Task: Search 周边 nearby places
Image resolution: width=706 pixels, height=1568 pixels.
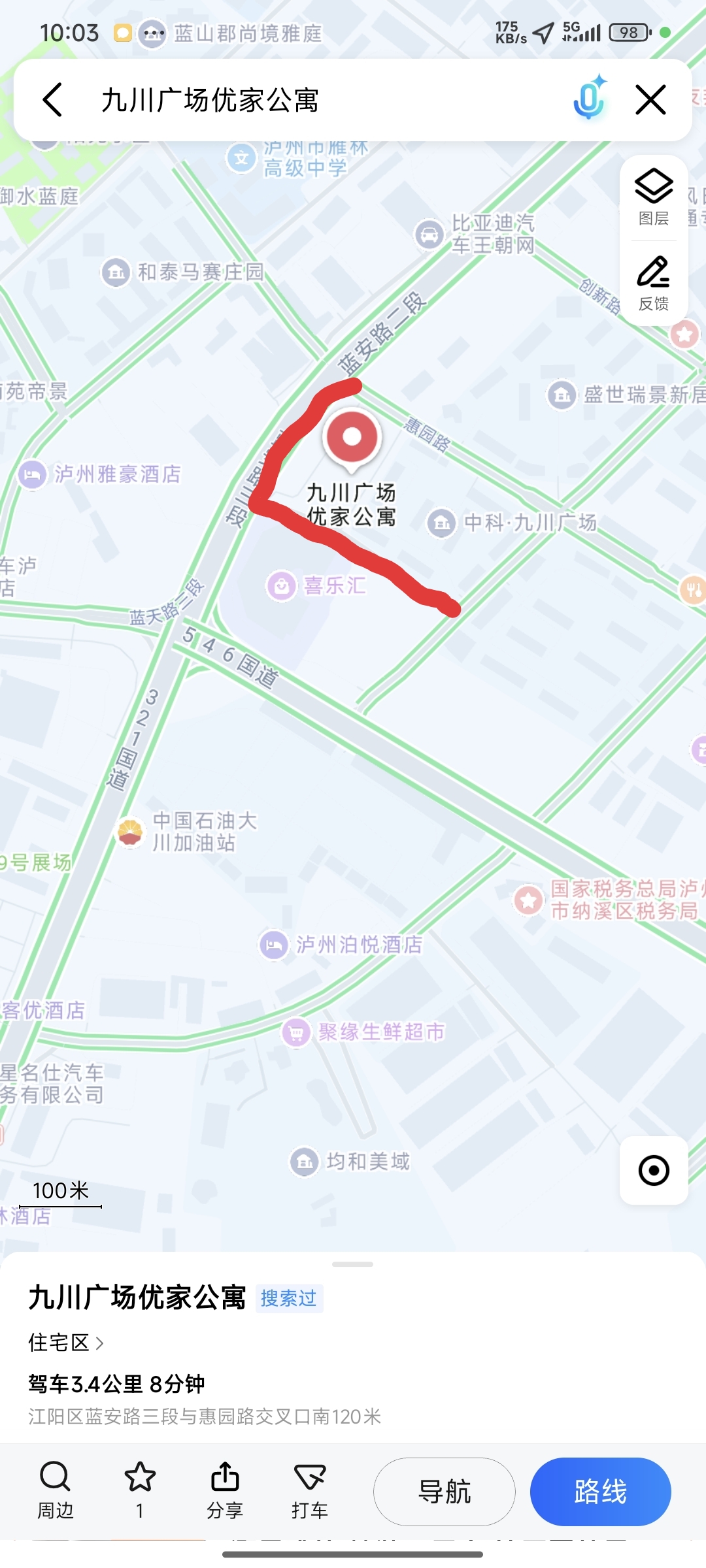Action: coord(55,1490)
